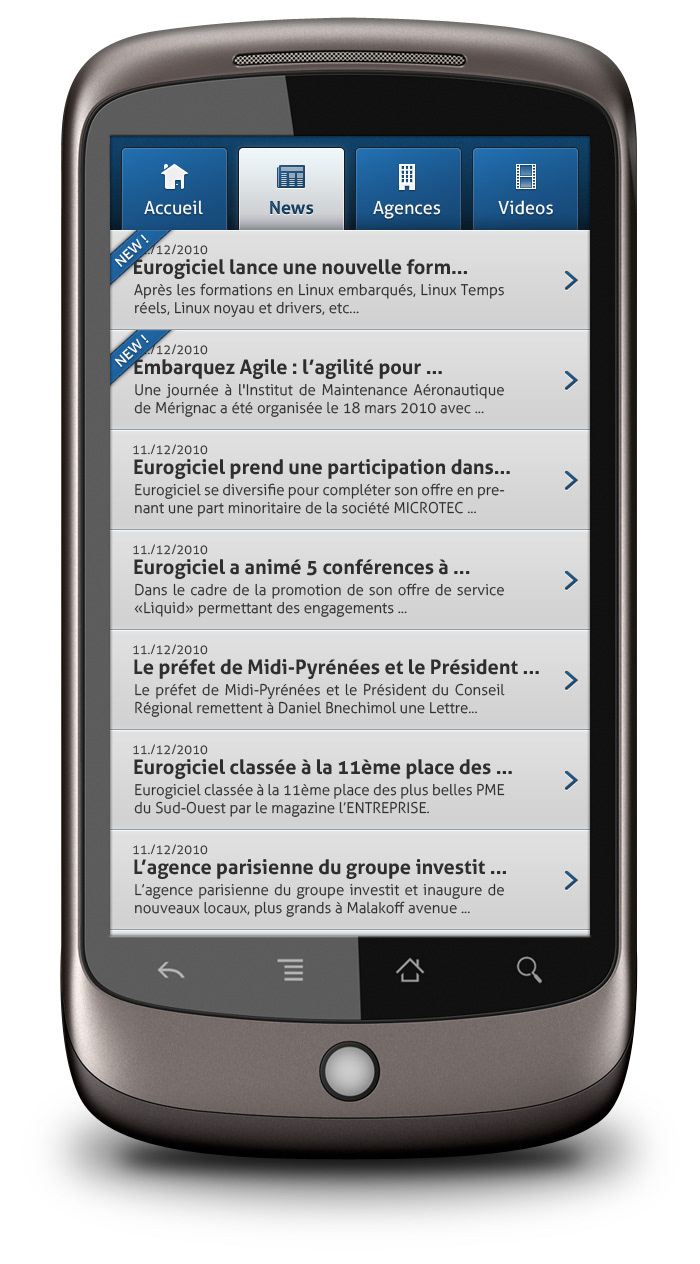Tap the device search key

coord(529,970)
